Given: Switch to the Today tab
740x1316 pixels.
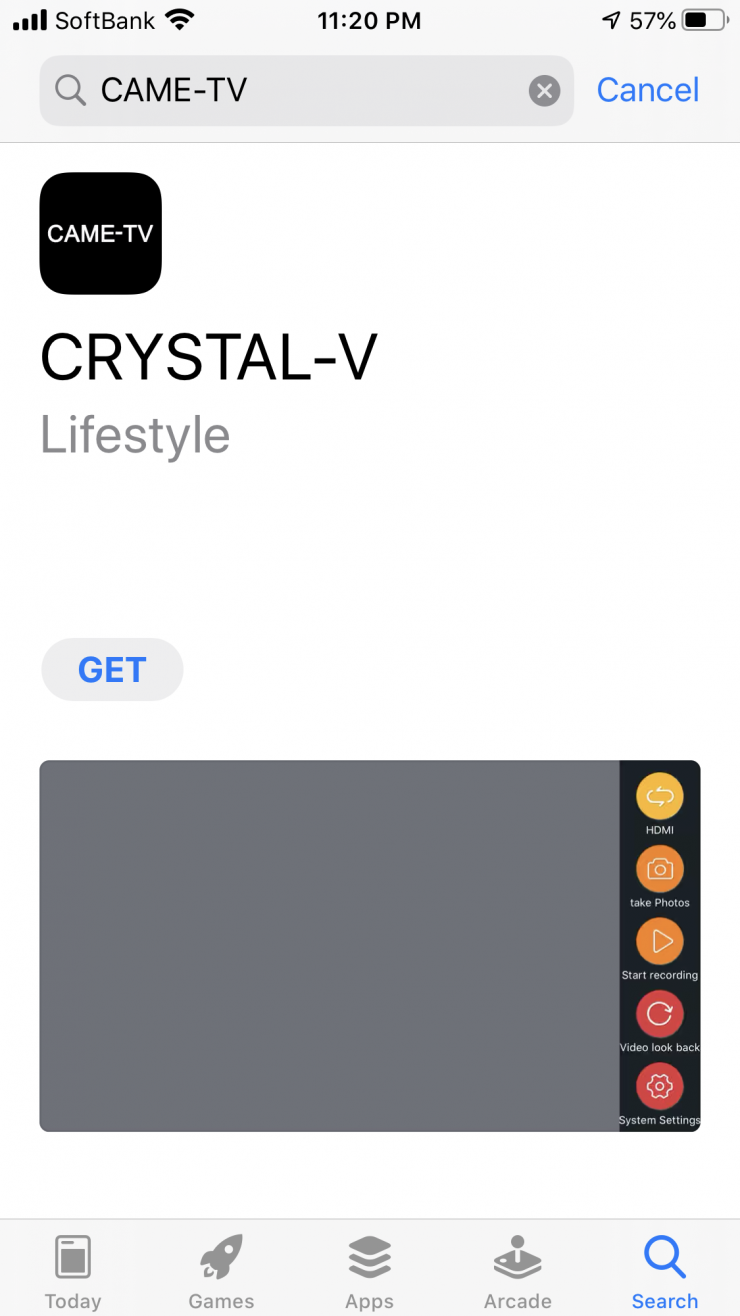Looking at the screenshot, I should (73, 1270).
